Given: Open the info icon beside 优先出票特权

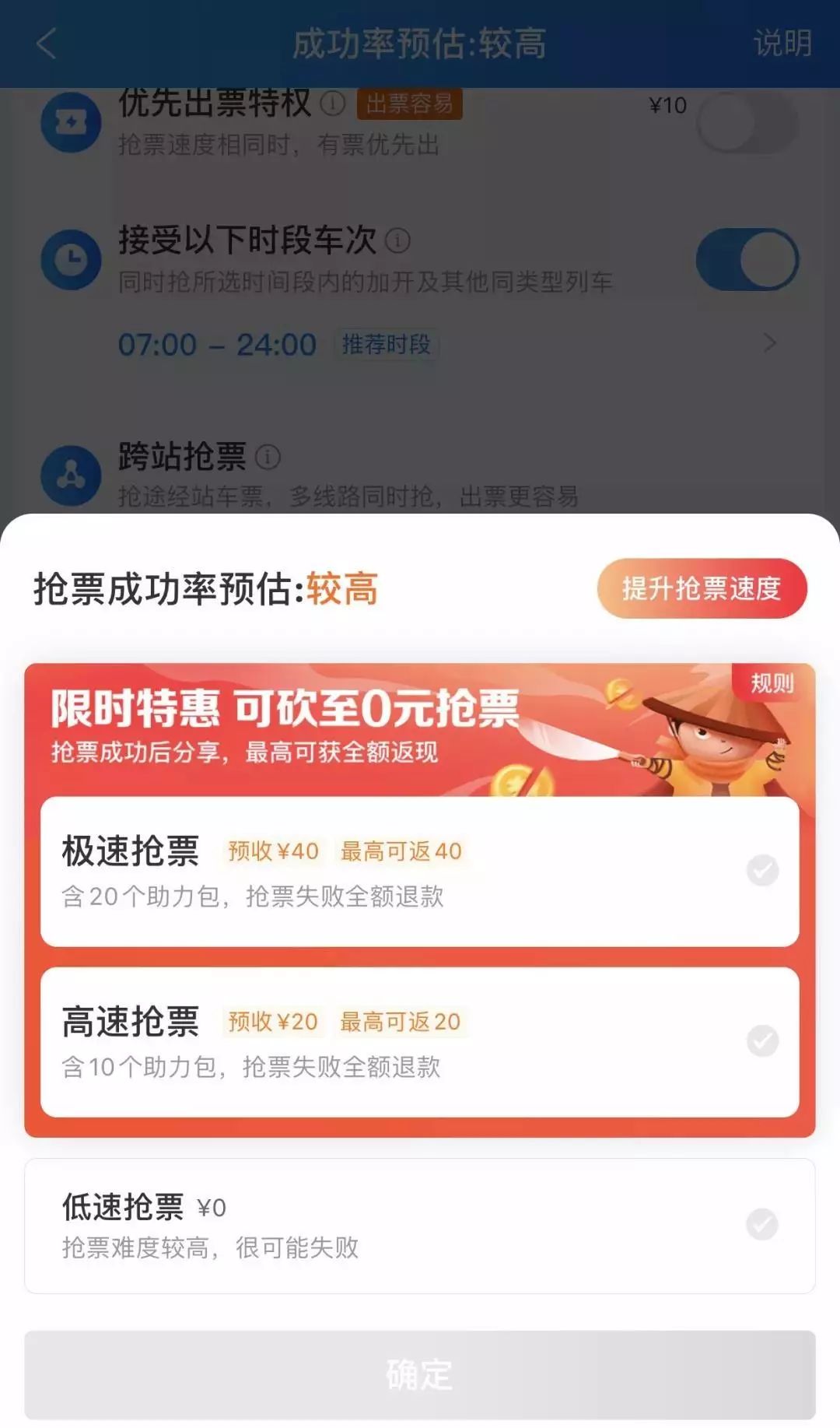Looking at the screenshot, I should (x=334, y=102).
